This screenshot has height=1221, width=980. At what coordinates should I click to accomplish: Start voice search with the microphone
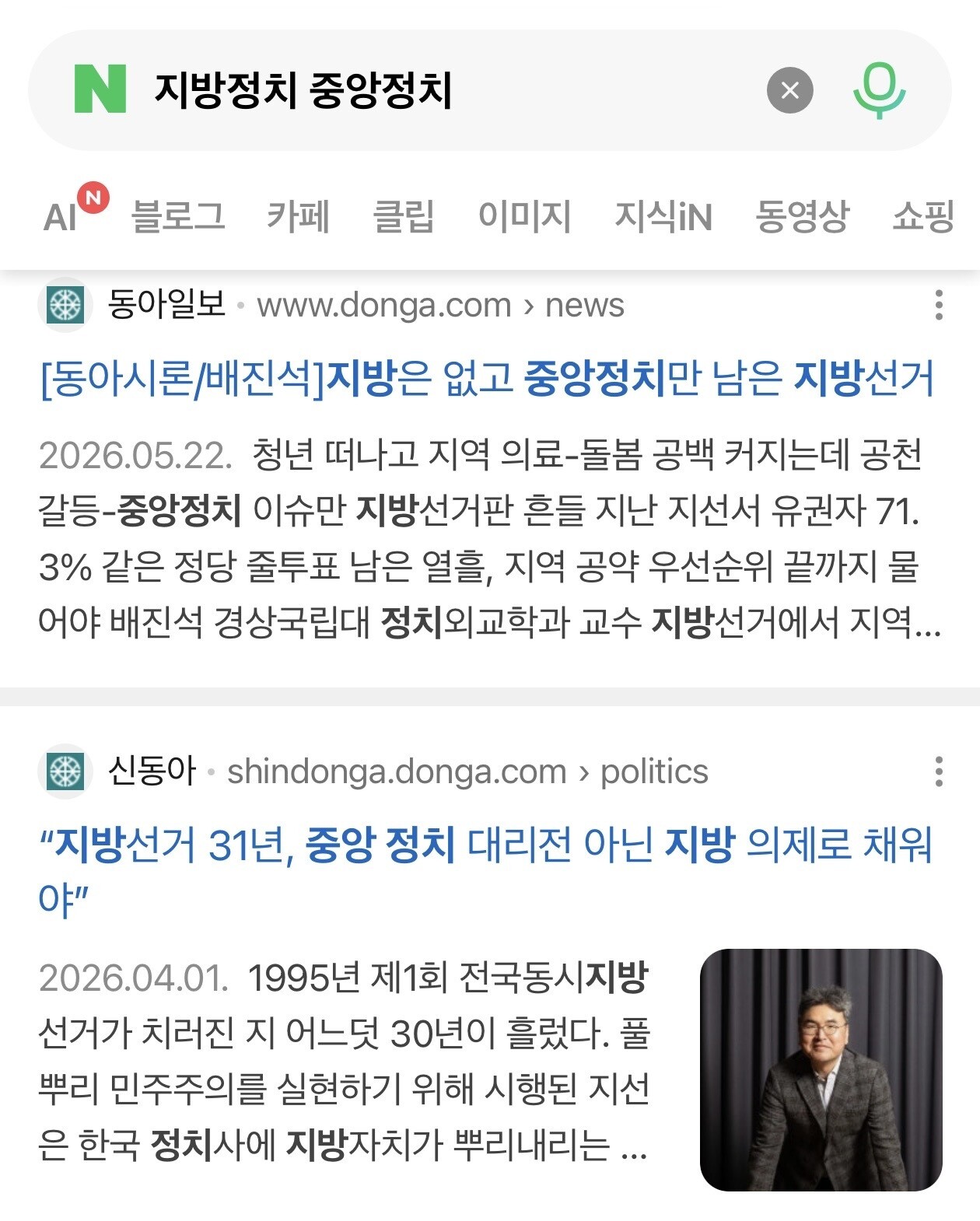(880, 90)
